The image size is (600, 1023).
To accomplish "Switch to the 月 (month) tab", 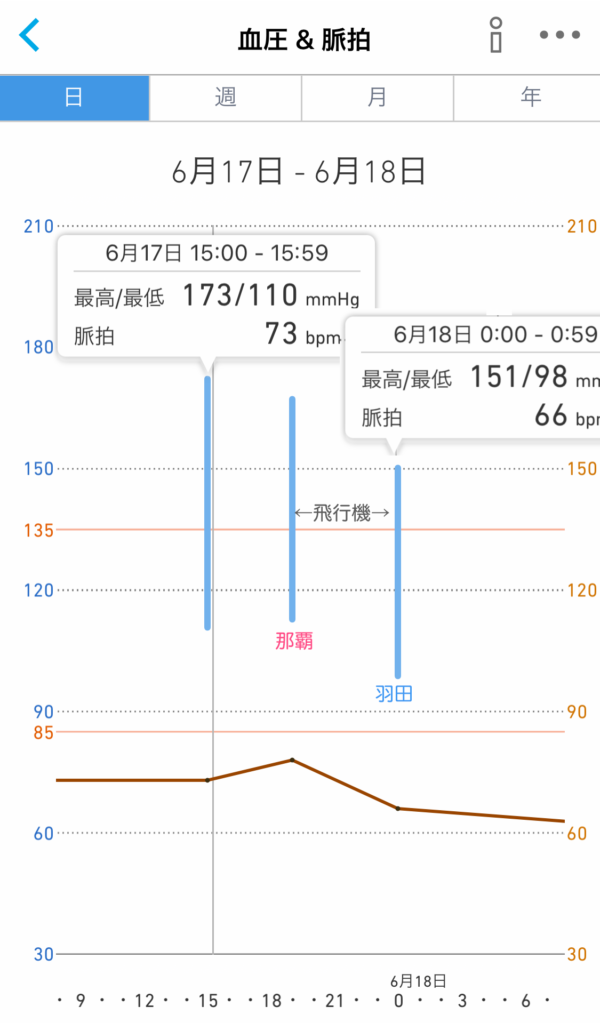I will coord(378,98).
